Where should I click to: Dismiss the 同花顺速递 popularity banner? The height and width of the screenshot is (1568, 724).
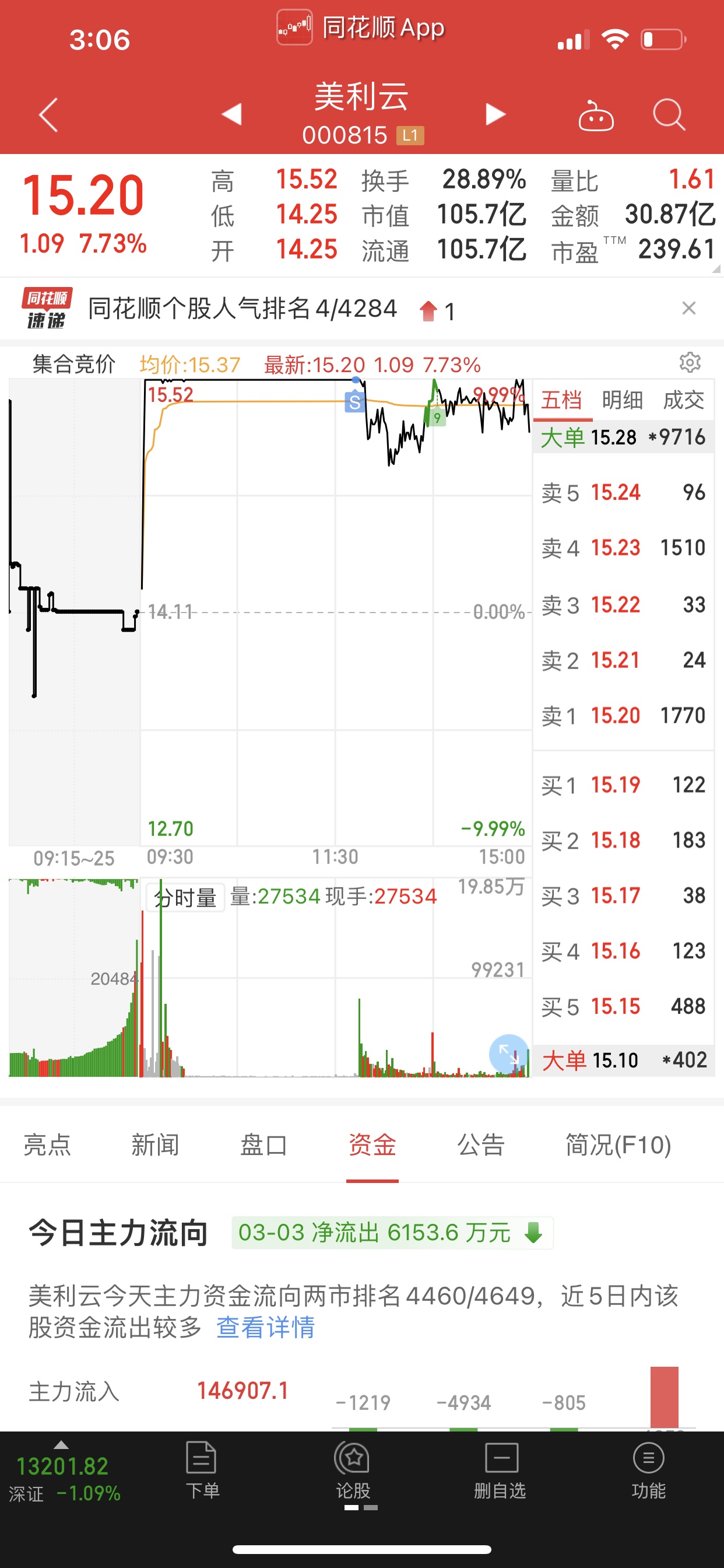(x=688, y=308)
